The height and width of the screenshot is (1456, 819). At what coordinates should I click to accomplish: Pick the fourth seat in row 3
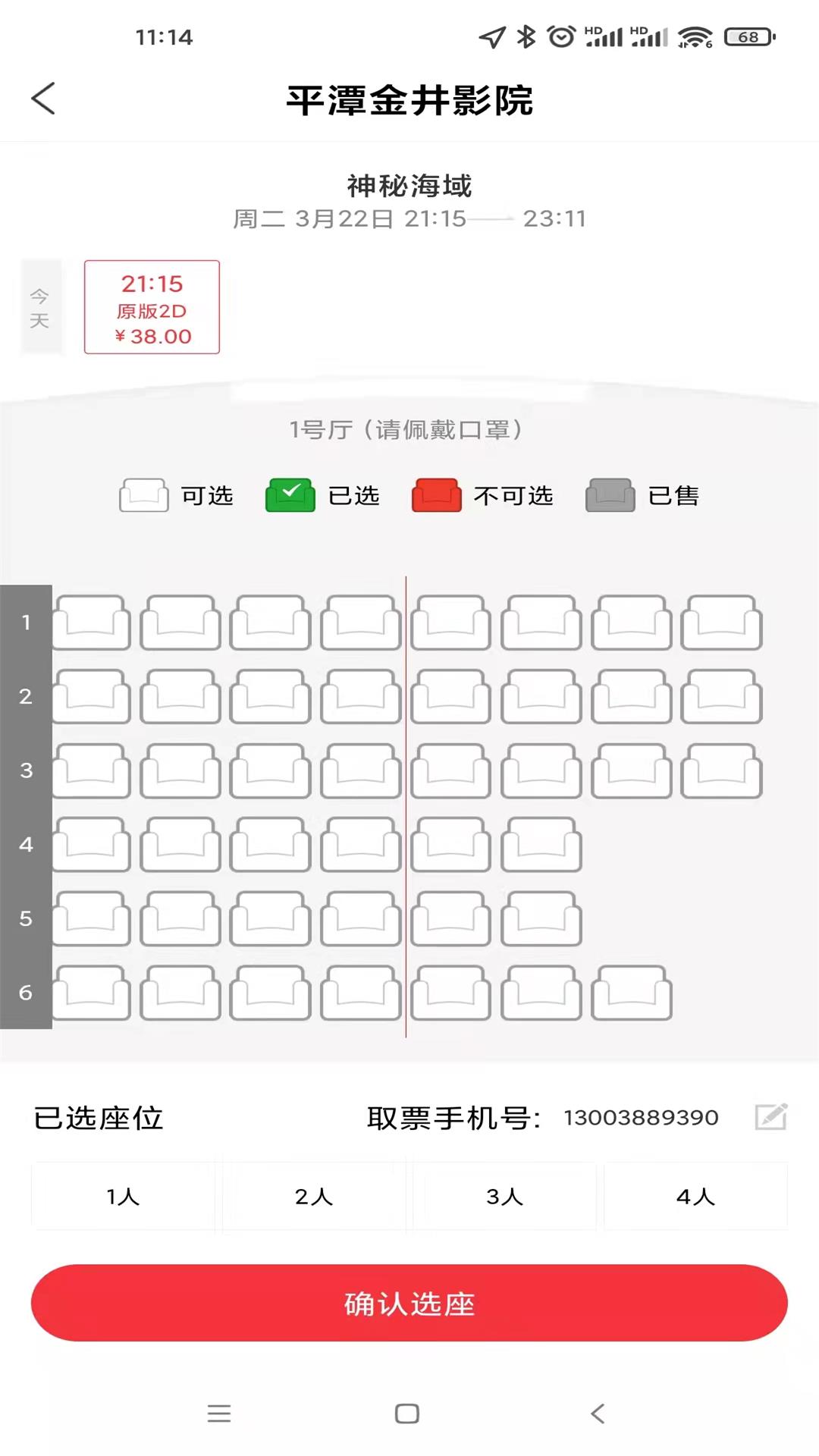point(361,770)
